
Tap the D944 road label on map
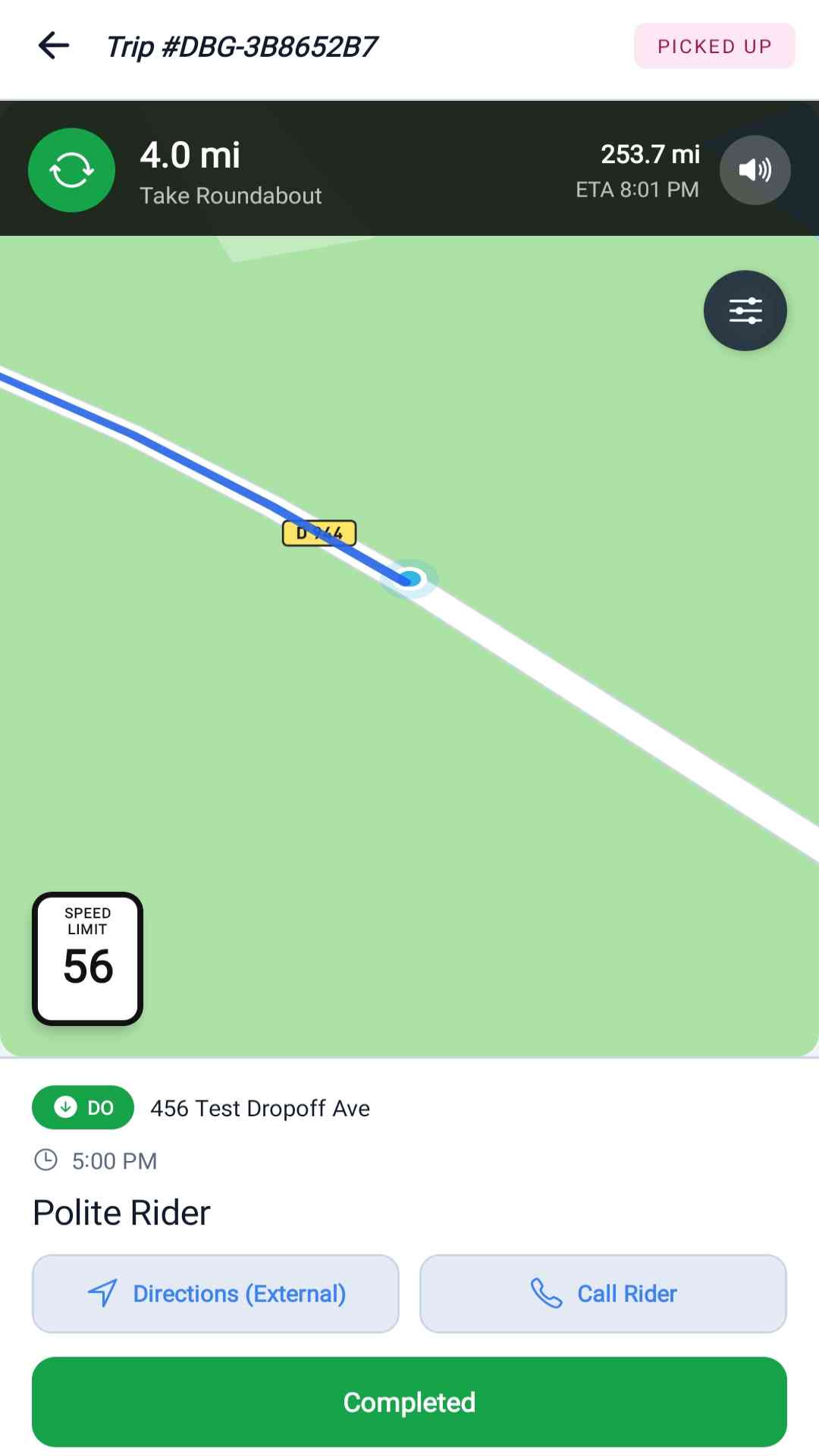pyautogui.click(x=319, y=532)
